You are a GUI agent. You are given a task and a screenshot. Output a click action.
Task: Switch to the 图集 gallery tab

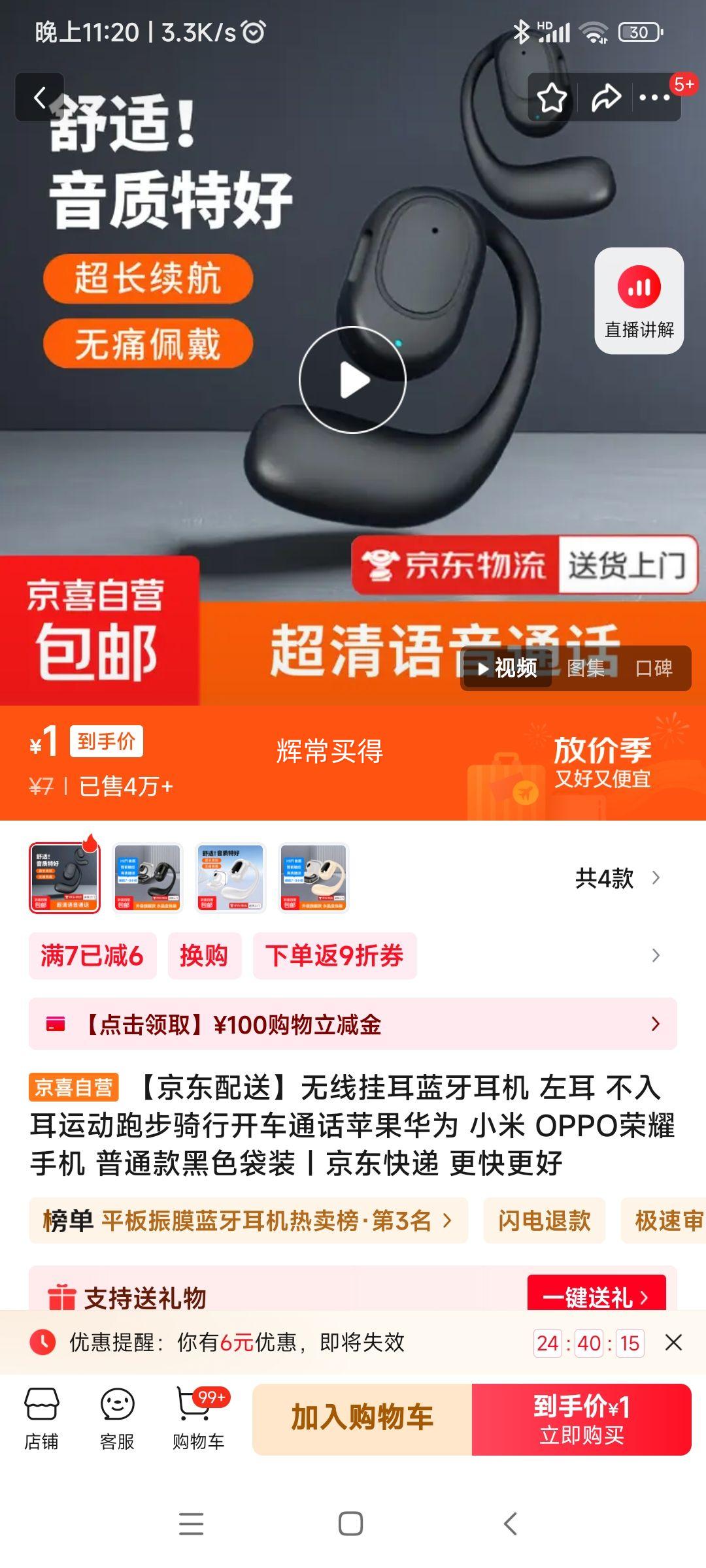(586, 668)
